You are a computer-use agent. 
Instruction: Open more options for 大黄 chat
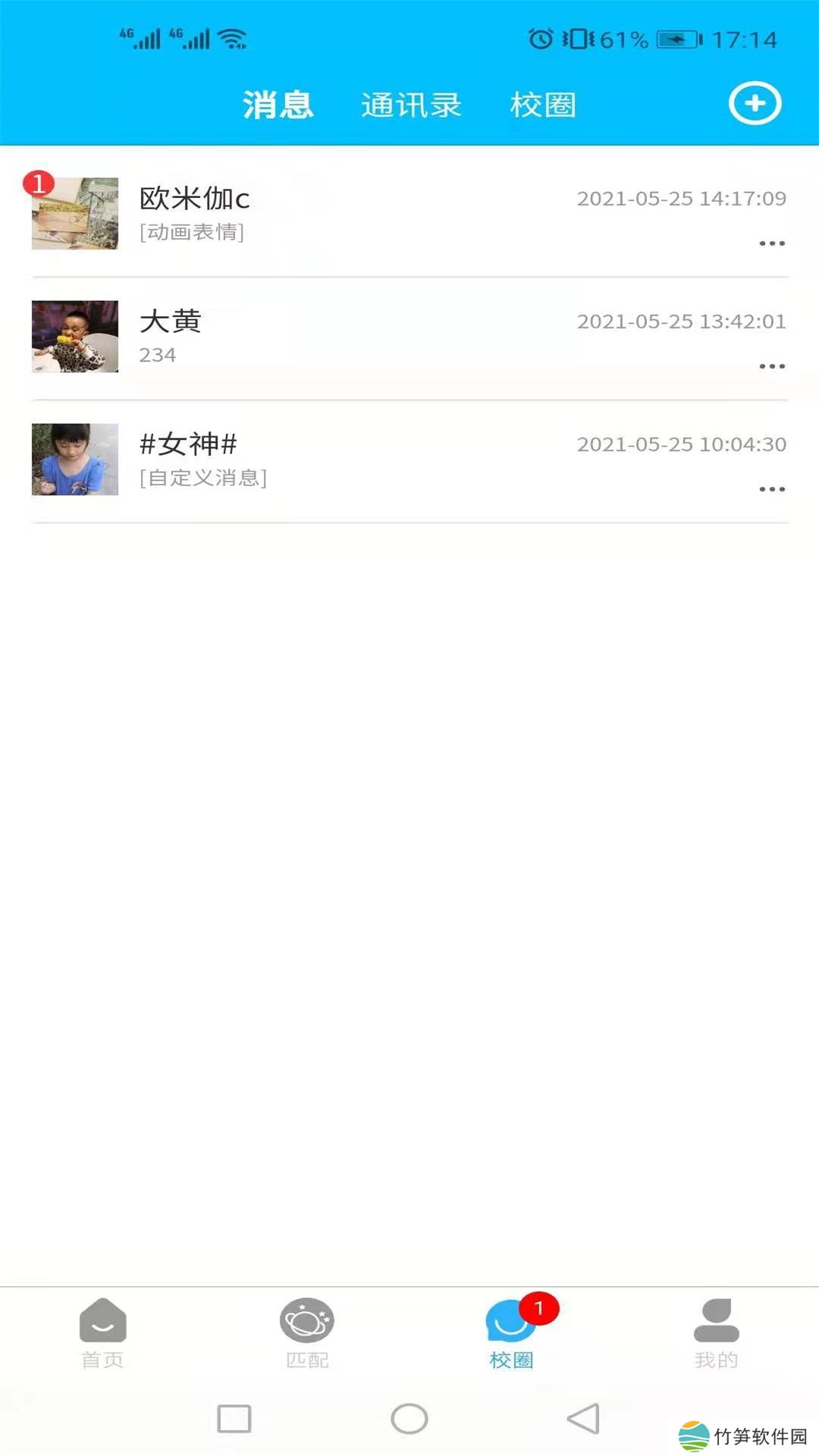pyautogui.click(x=772, y=366)
